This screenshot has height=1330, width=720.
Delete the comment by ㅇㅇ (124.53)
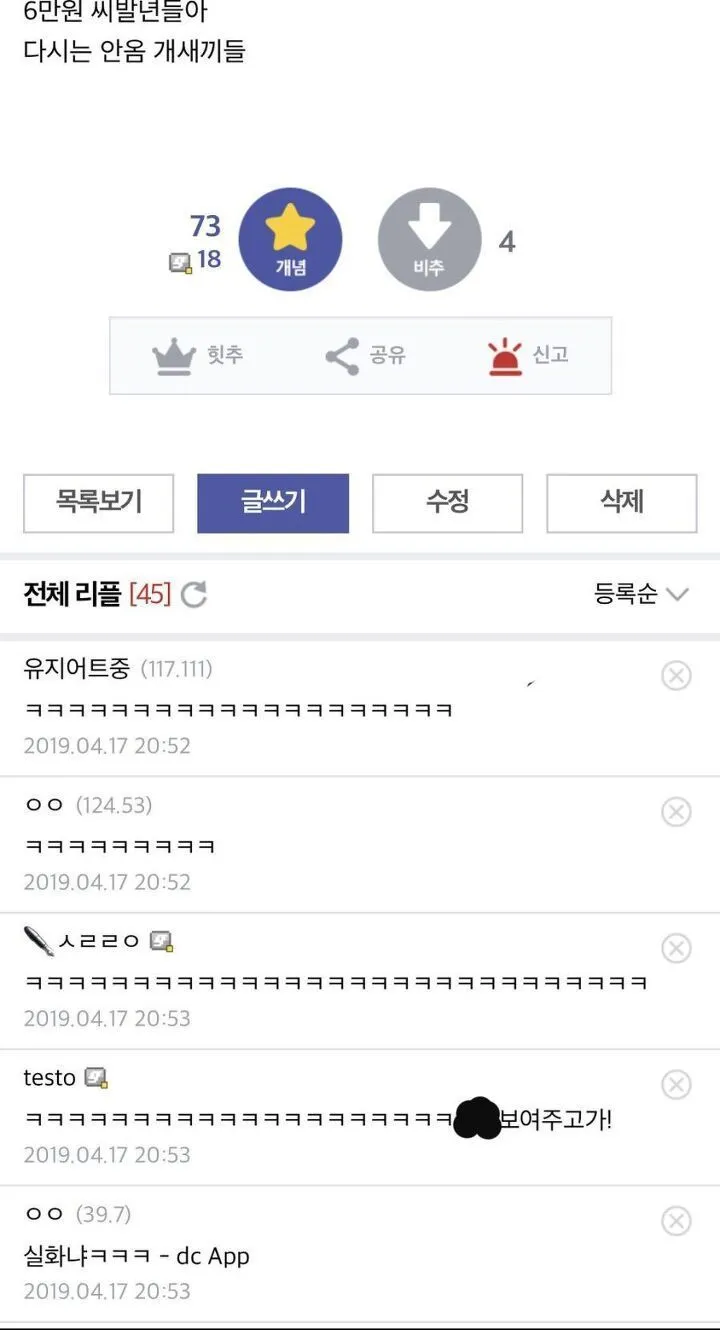pos(676,812)
